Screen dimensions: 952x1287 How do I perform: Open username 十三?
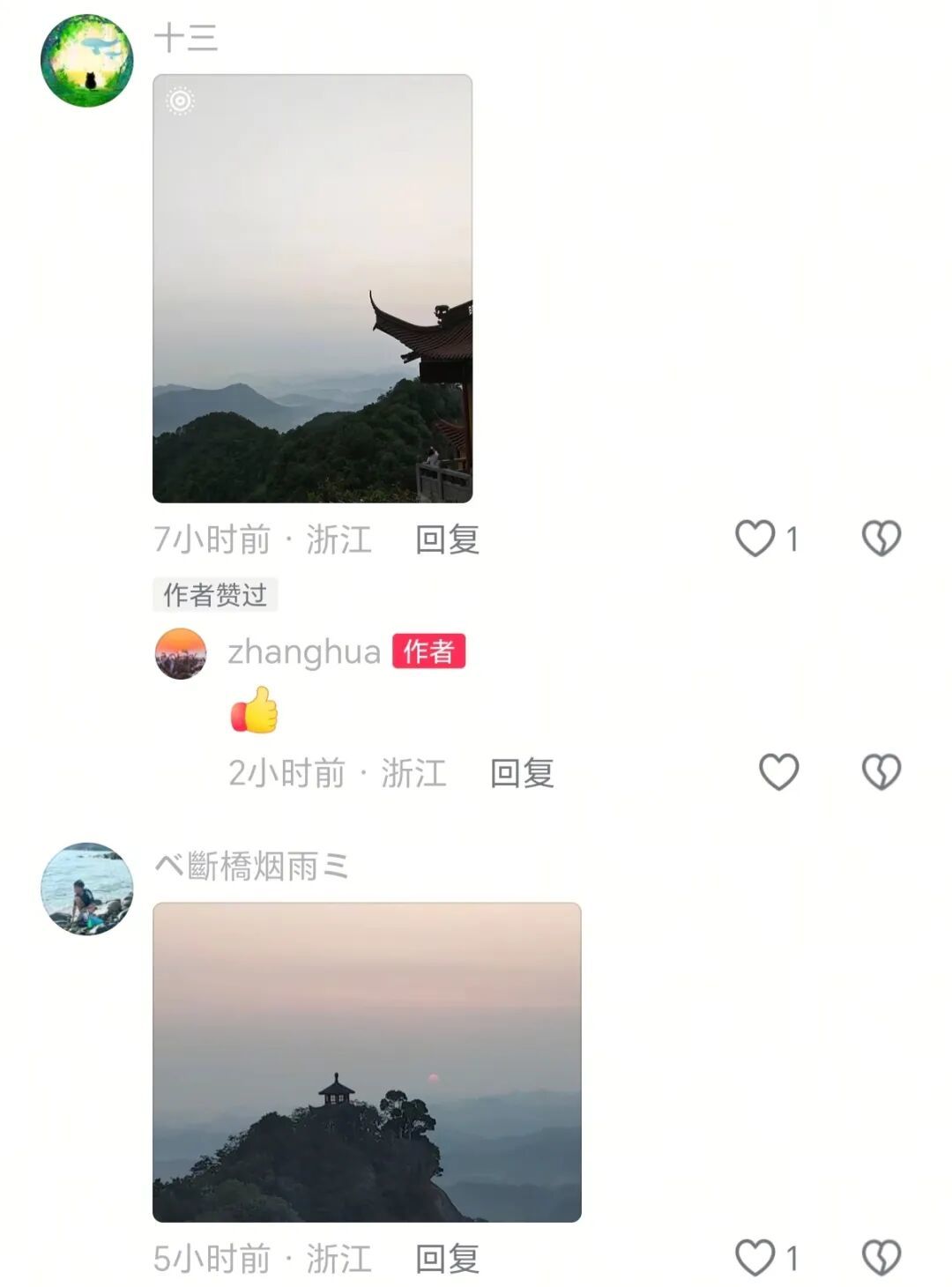[185, 38]
